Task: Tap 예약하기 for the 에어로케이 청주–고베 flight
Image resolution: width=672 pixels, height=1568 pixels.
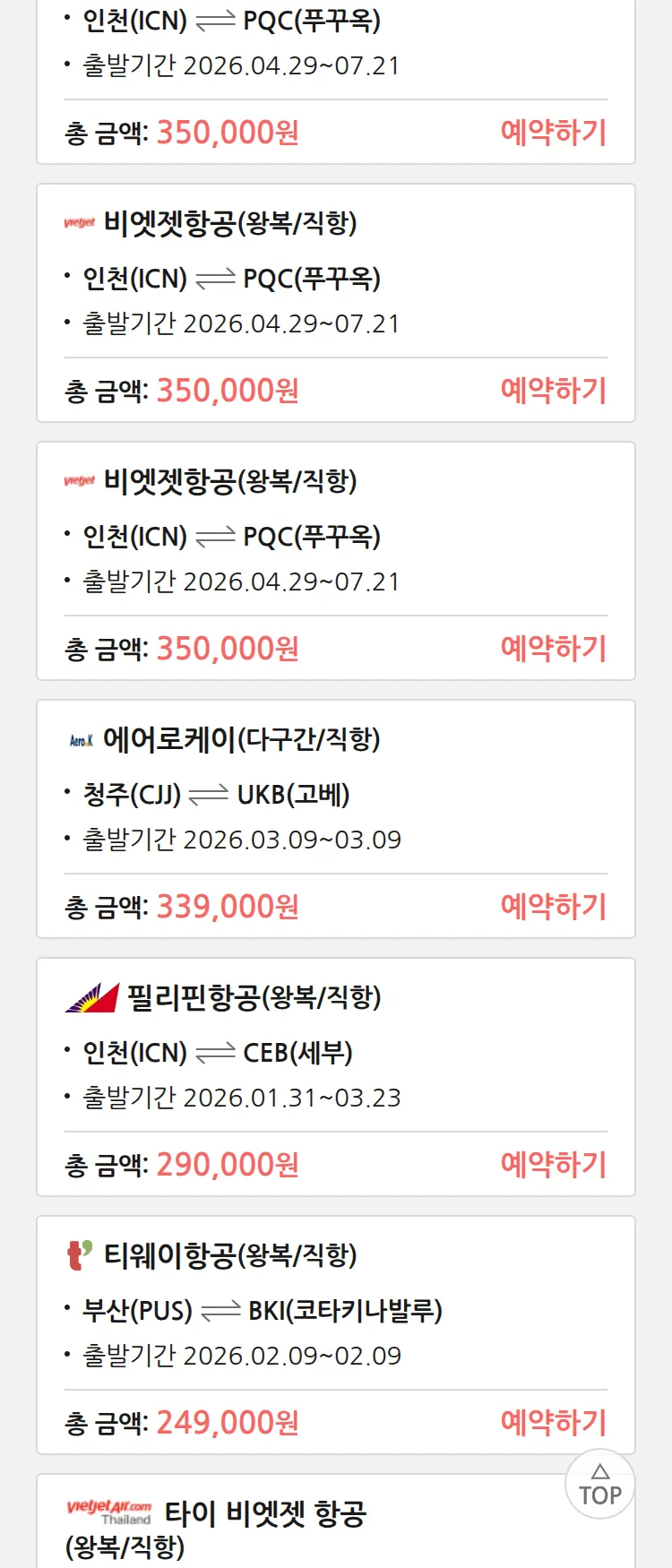Action: pos(553,907)
